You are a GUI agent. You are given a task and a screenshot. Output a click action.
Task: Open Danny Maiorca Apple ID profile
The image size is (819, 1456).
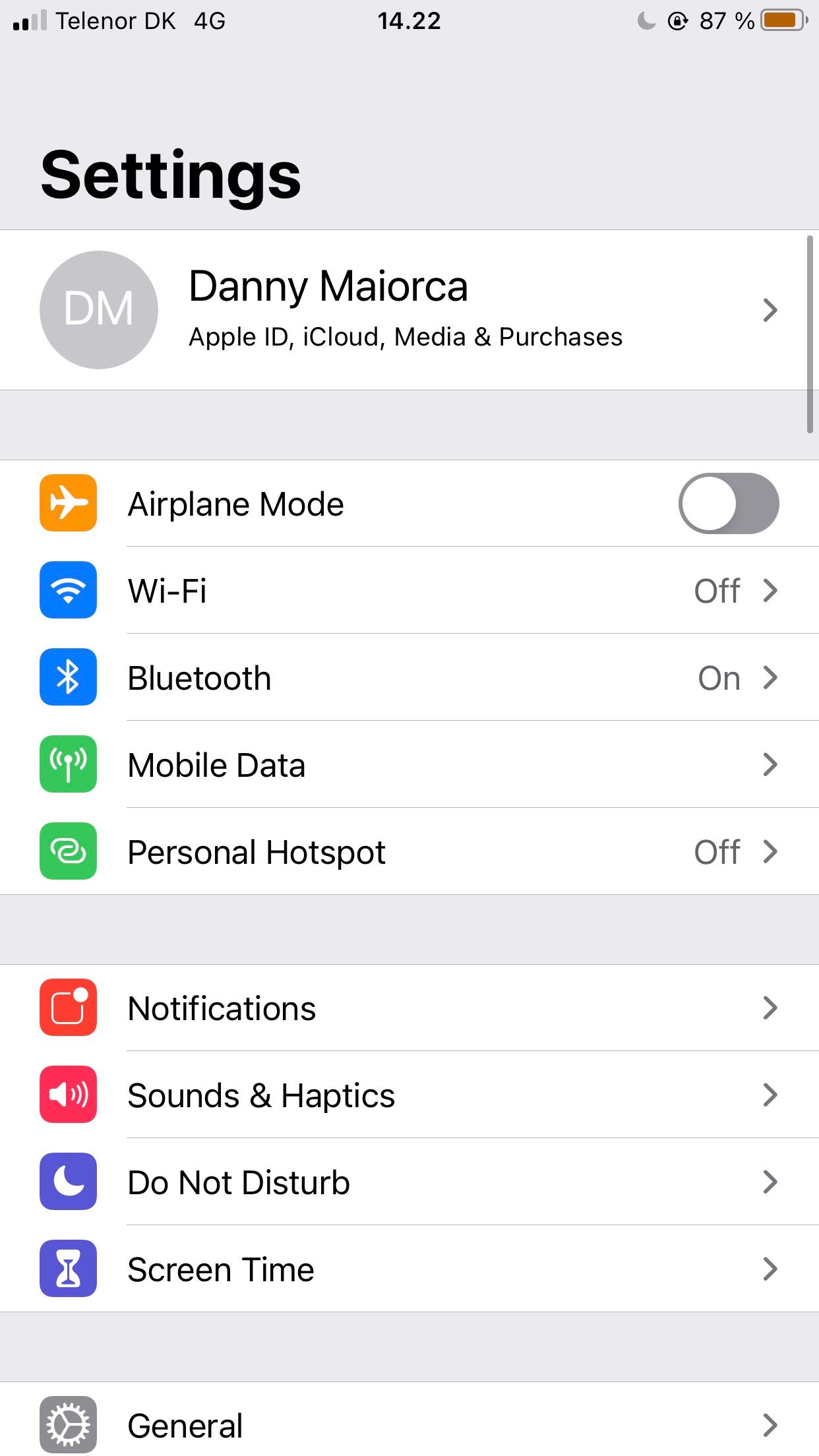409,310
